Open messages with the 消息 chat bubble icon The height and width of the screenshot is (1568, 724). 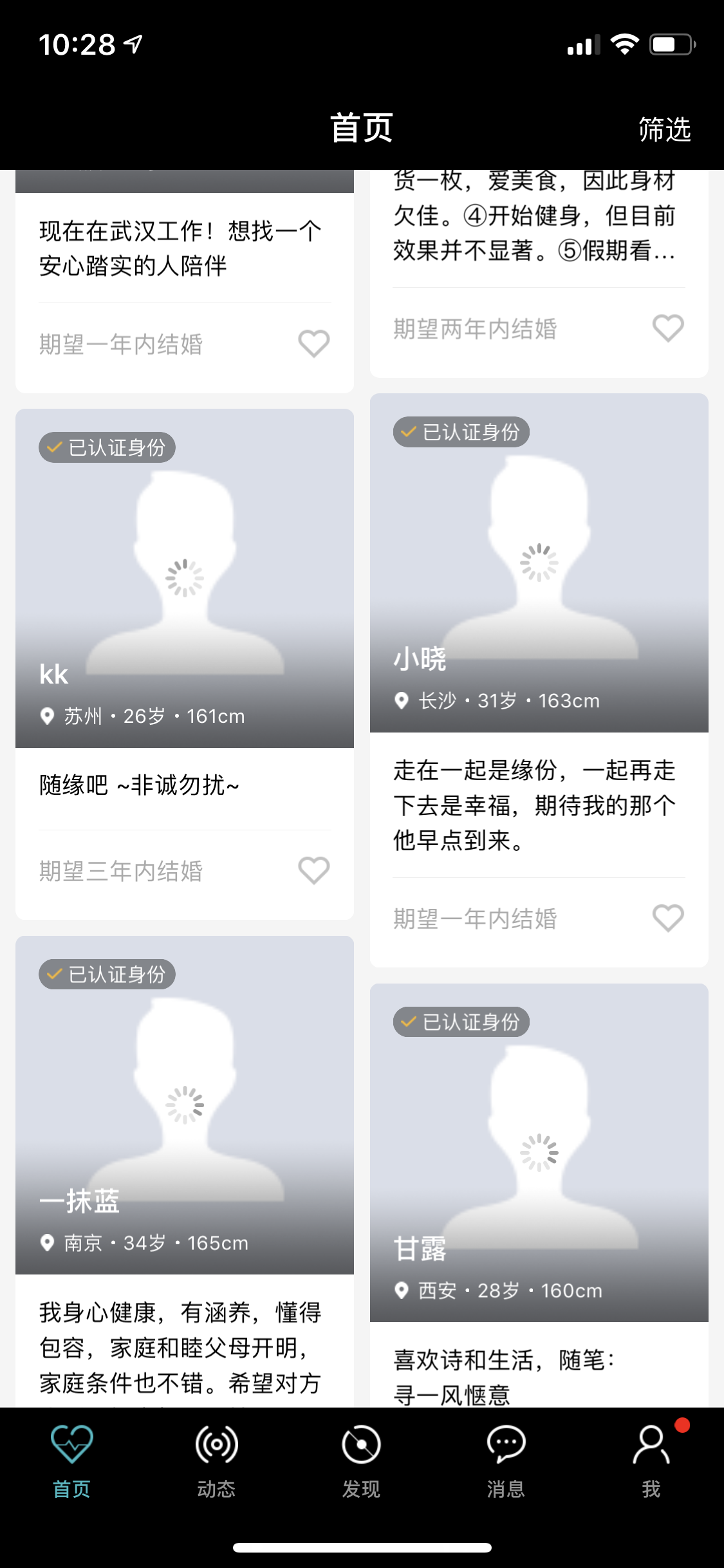tap(506, 1445)
